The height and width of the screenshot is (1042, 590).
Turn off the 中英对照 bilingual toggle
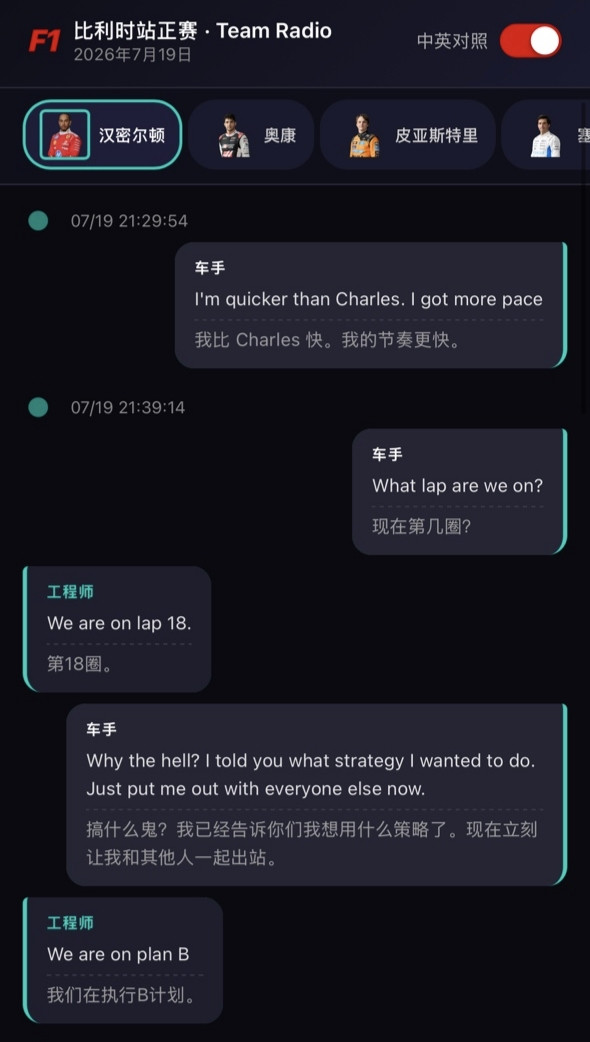(x=530, y=41)
